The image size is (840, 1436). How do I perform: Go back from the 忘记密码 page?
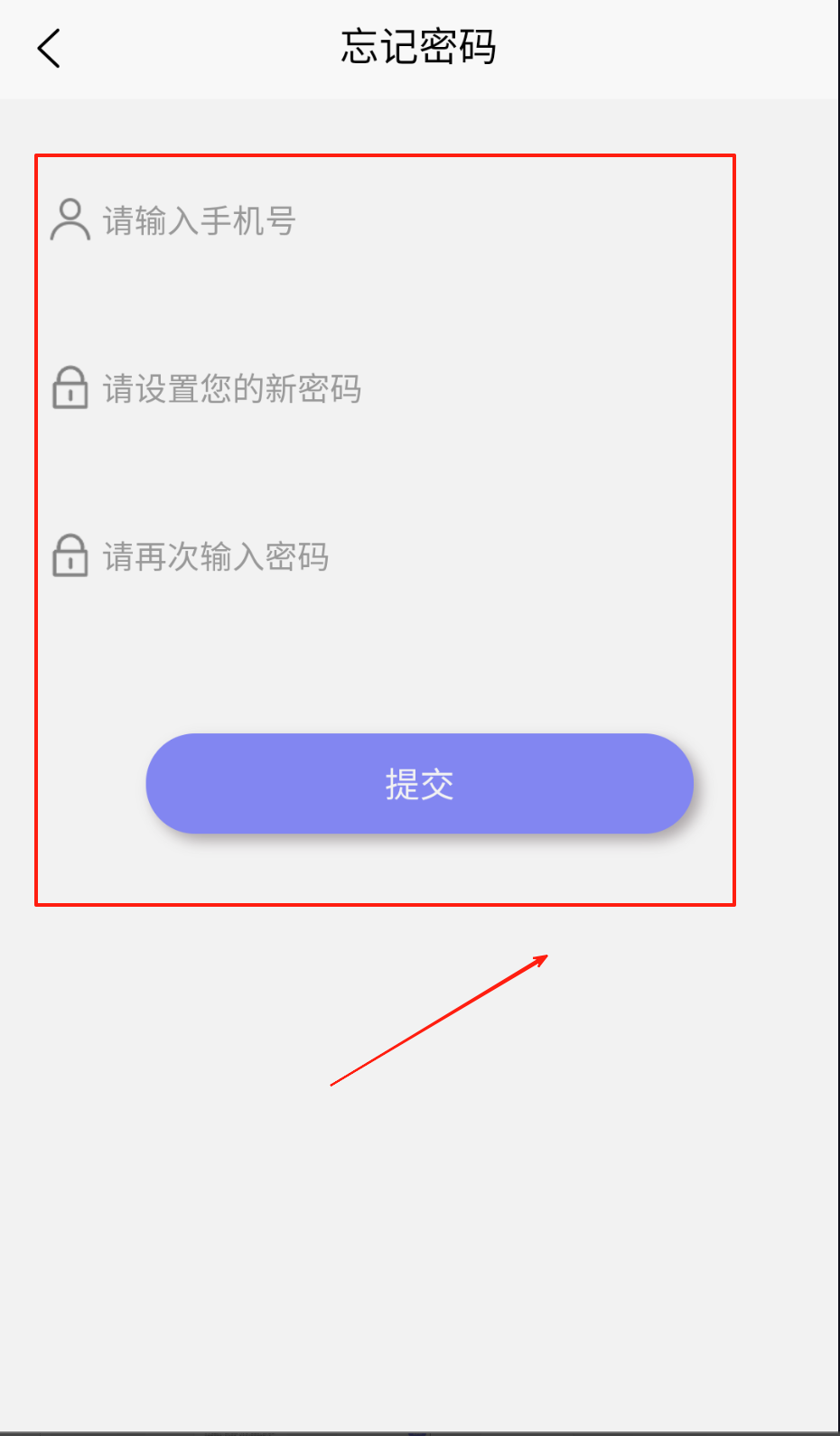pos(49,48)
